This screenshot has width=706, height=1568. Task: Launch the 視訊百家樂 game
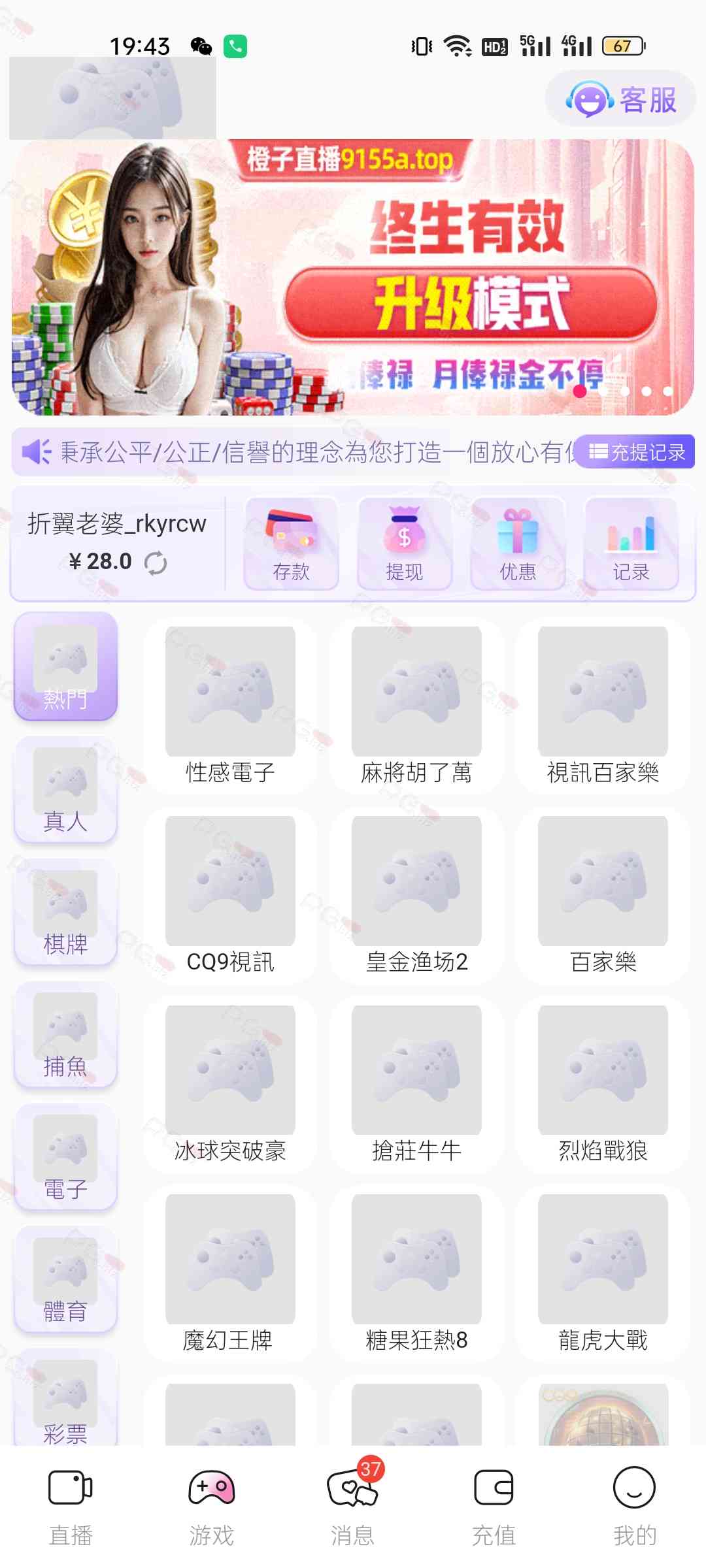coord(603,706)
